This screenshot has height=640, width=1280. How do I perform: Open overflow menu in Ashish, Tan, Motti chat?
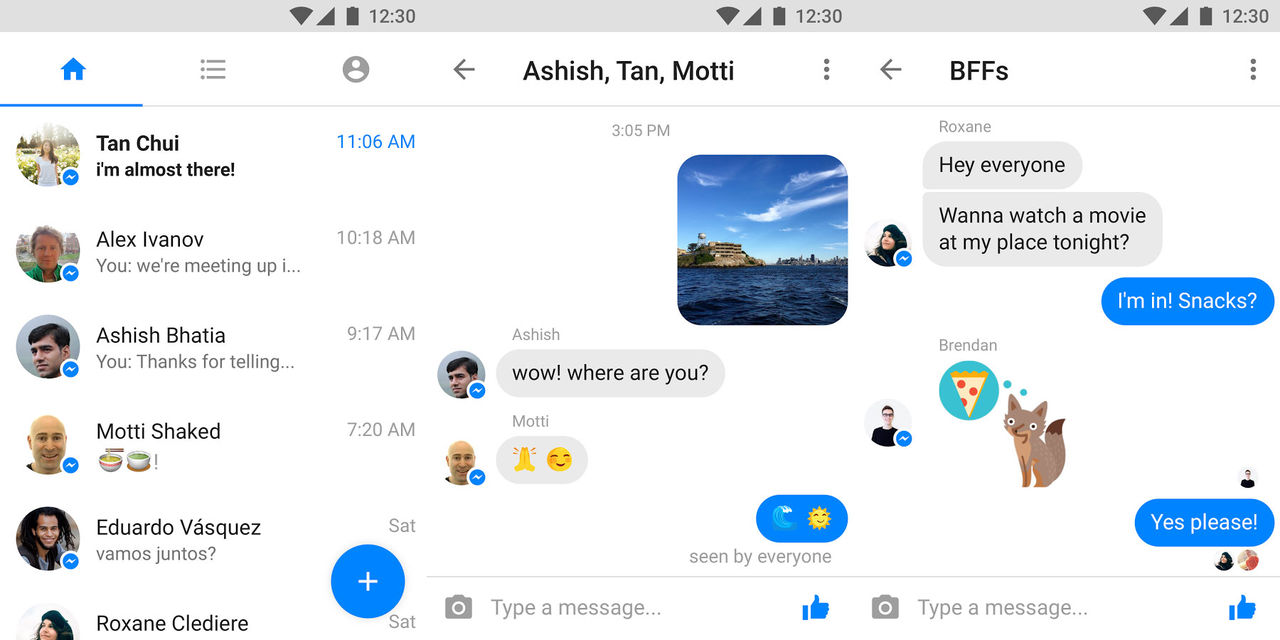pyautogui.click(x=826, y=69)
